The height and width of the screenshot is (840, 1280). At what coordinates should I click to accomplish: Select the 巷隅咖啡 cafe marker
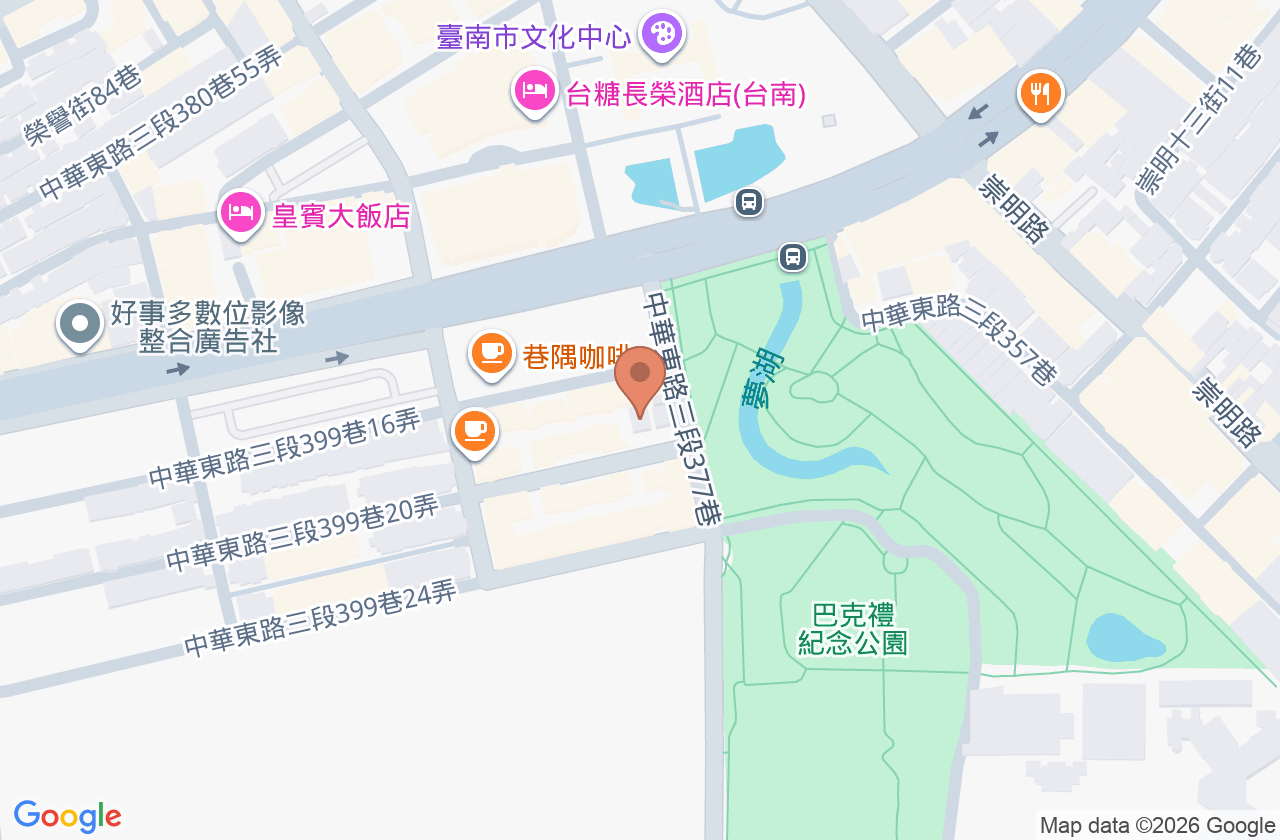click(492, 355)
